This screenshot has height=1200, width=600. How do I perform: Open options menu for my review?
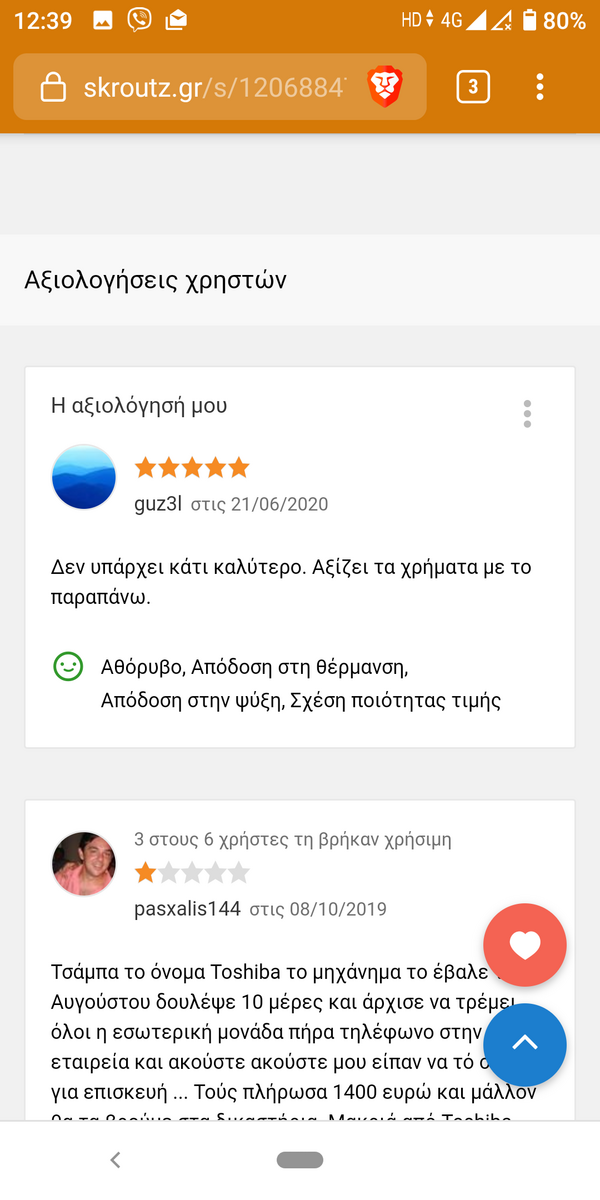point(527,414)
